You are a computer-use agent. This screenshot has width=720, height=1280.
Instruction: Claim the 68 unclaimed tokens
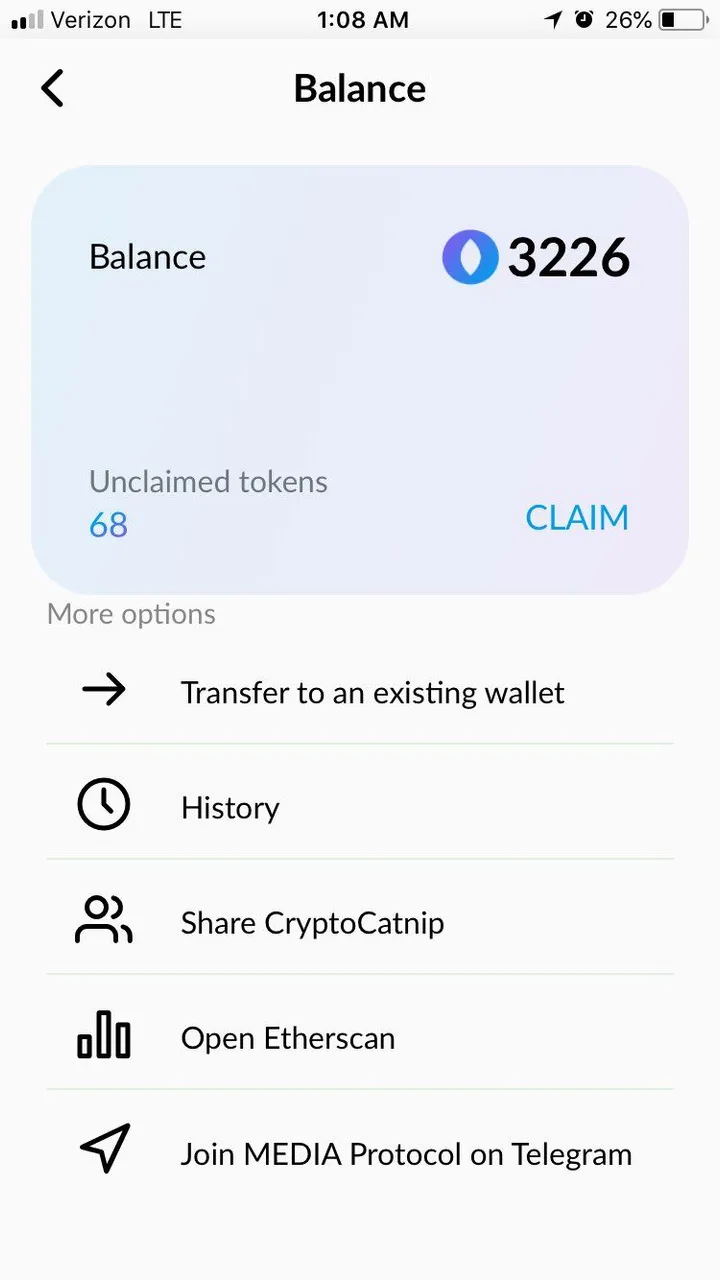click(x=576, y=518)
